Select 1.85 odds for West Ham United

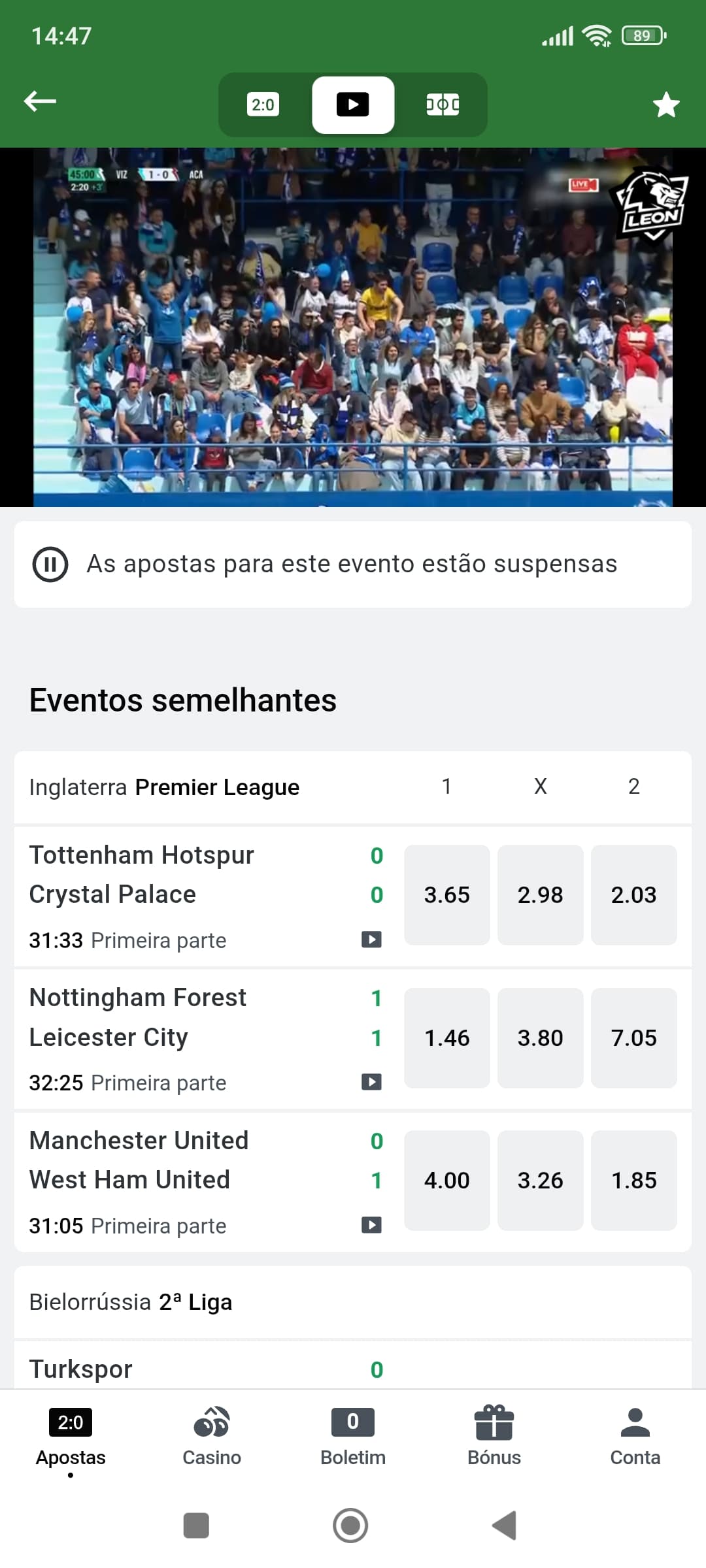coord(634,1181)
